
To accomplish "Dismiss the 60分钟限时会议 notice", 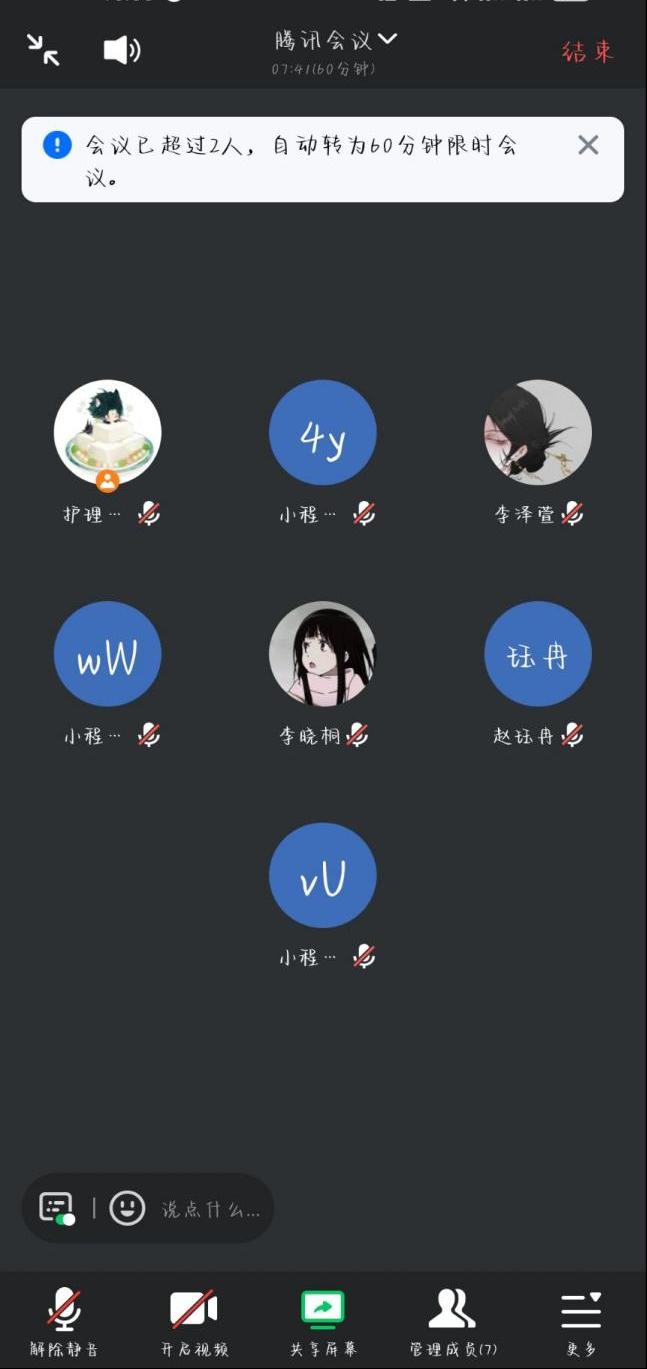I will click(588, 145).
